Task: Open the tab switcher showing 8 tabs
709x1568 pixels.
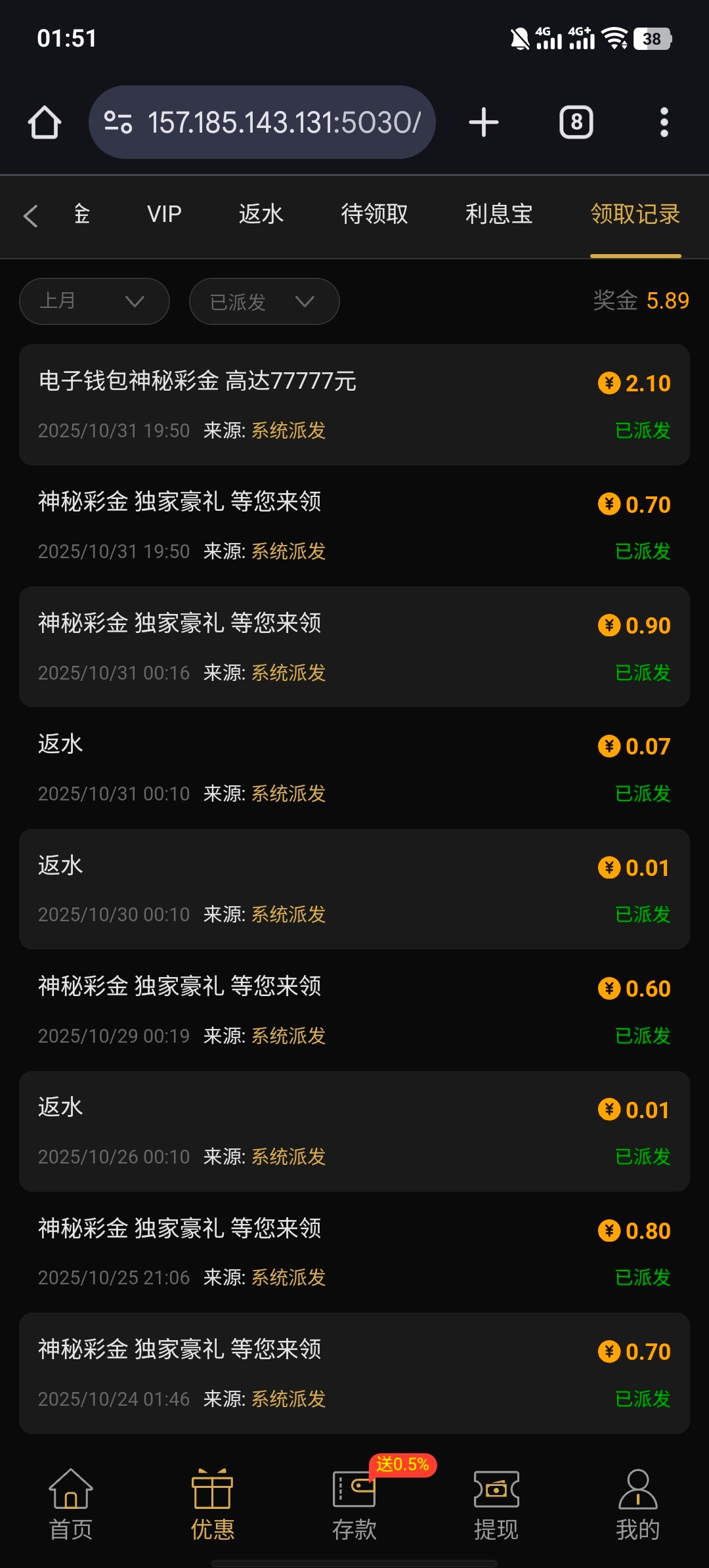Action: click(x=576, y=123)
